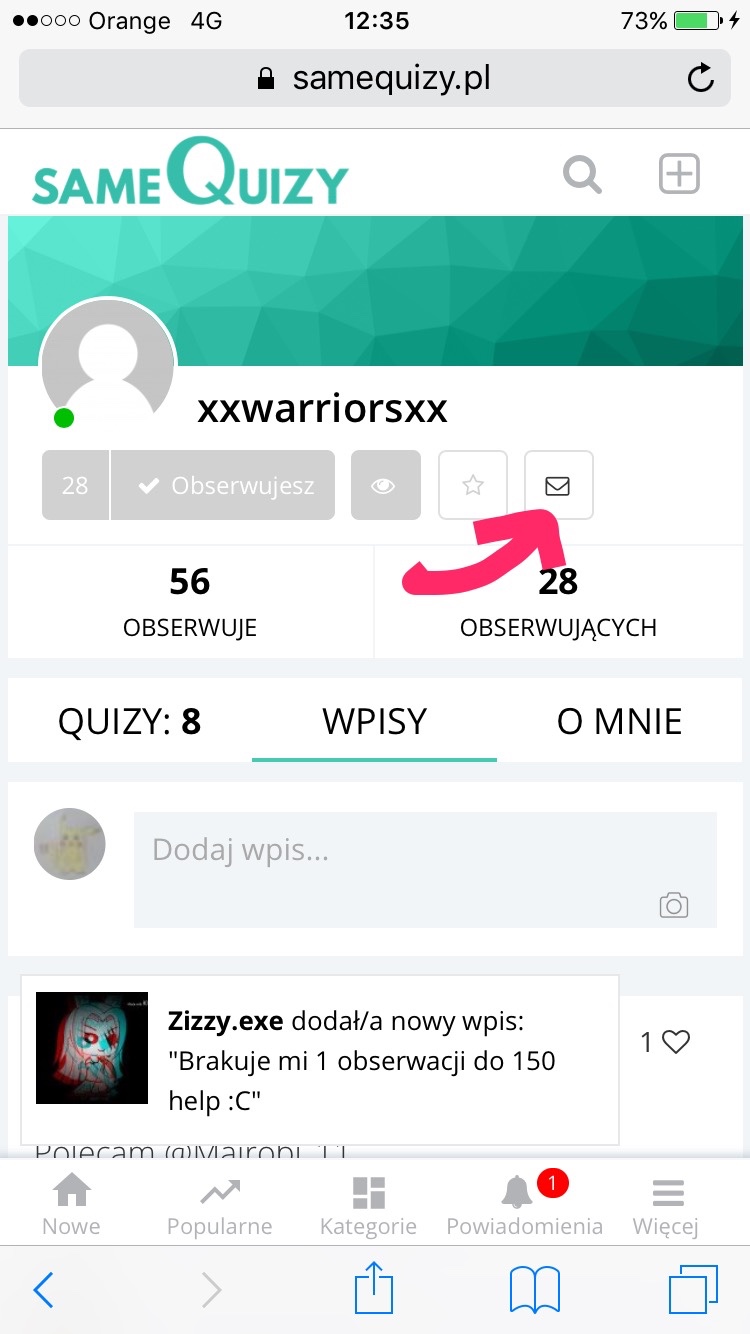Image resolution: width=750 pixels, height=1334 pixels.
Task: Attach a photo with the camera icon
Action: coord(674,905)
